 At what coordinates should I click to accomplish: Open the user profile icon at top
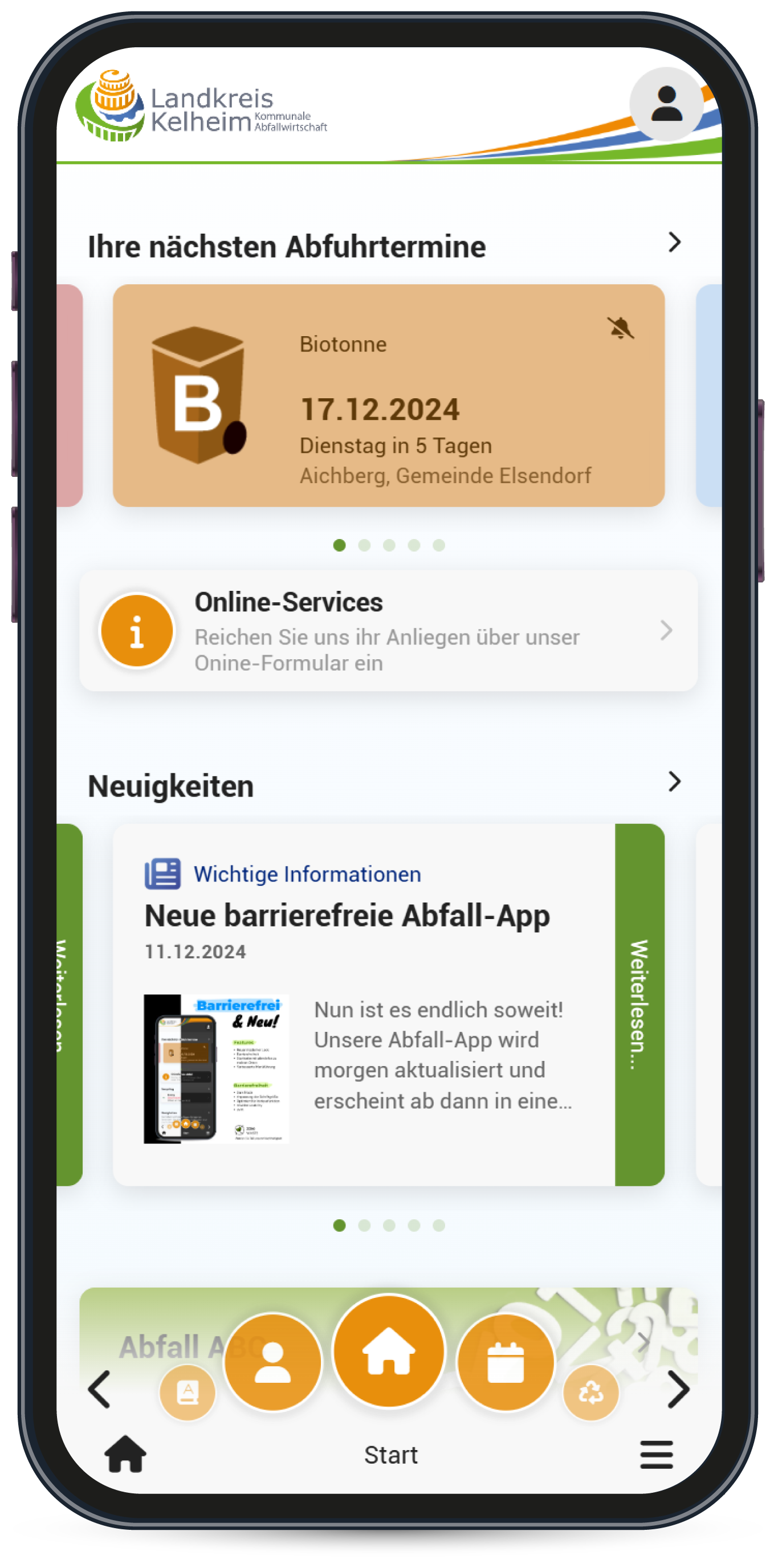666,104
